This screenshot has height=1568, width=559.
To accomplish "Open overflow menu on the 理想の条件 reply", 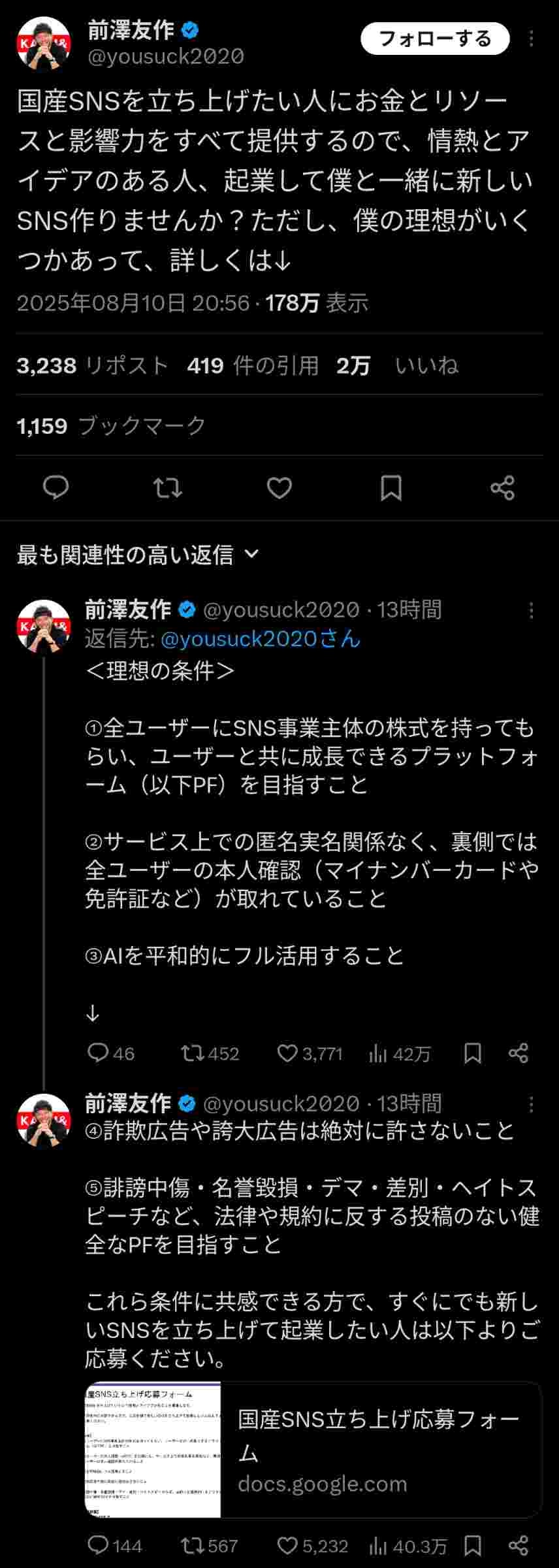I will (x=531, y=610).
